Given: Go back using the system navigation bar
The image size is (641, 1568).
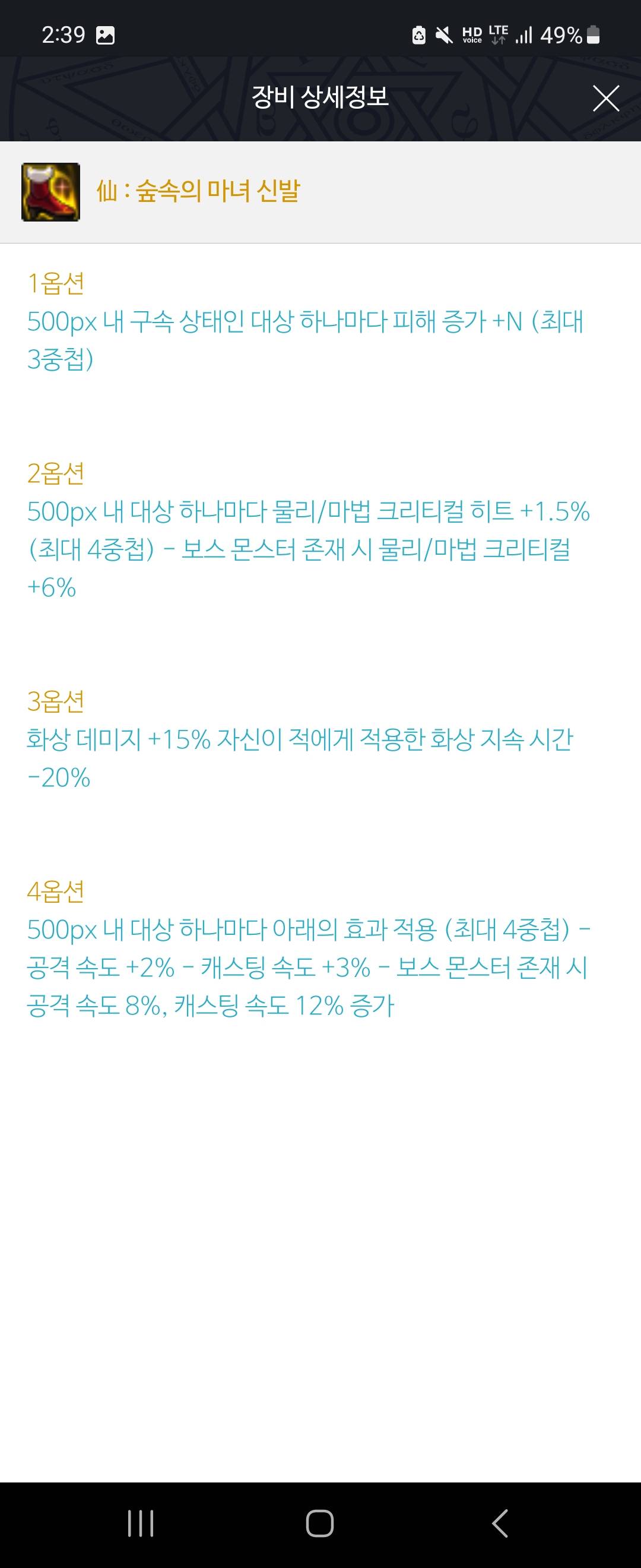Looking at the screenshot, I should tap(499, 1523).
